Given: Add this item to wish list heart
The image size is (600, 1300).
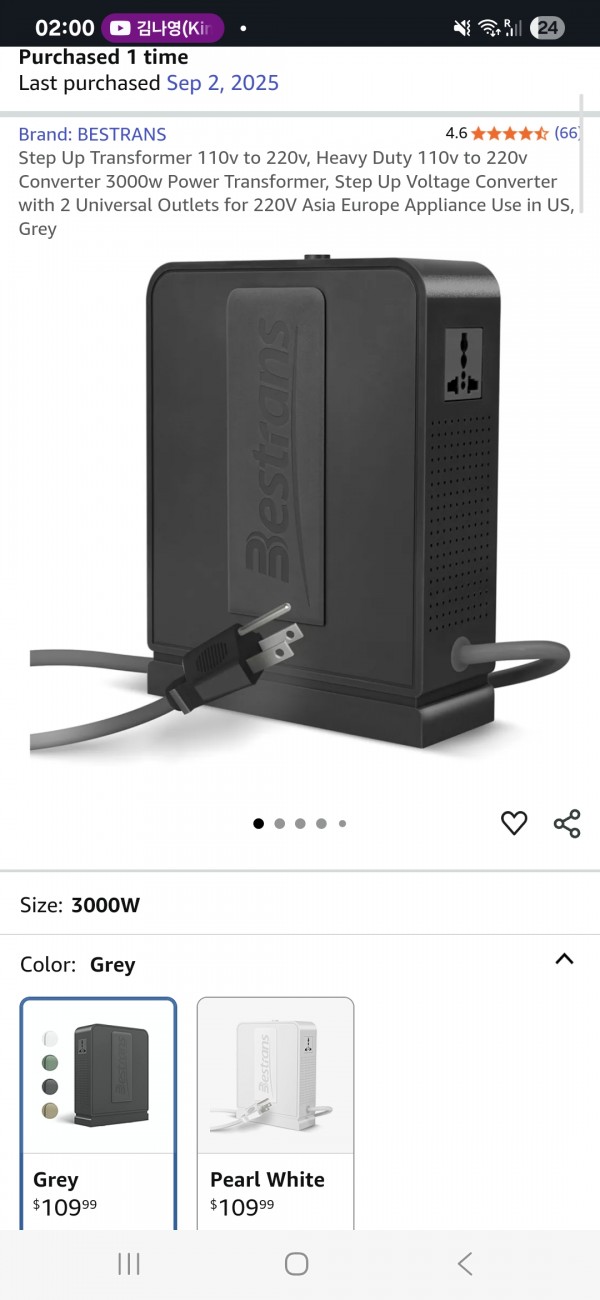Looking at the screenshot, I should tap(513, 823).
